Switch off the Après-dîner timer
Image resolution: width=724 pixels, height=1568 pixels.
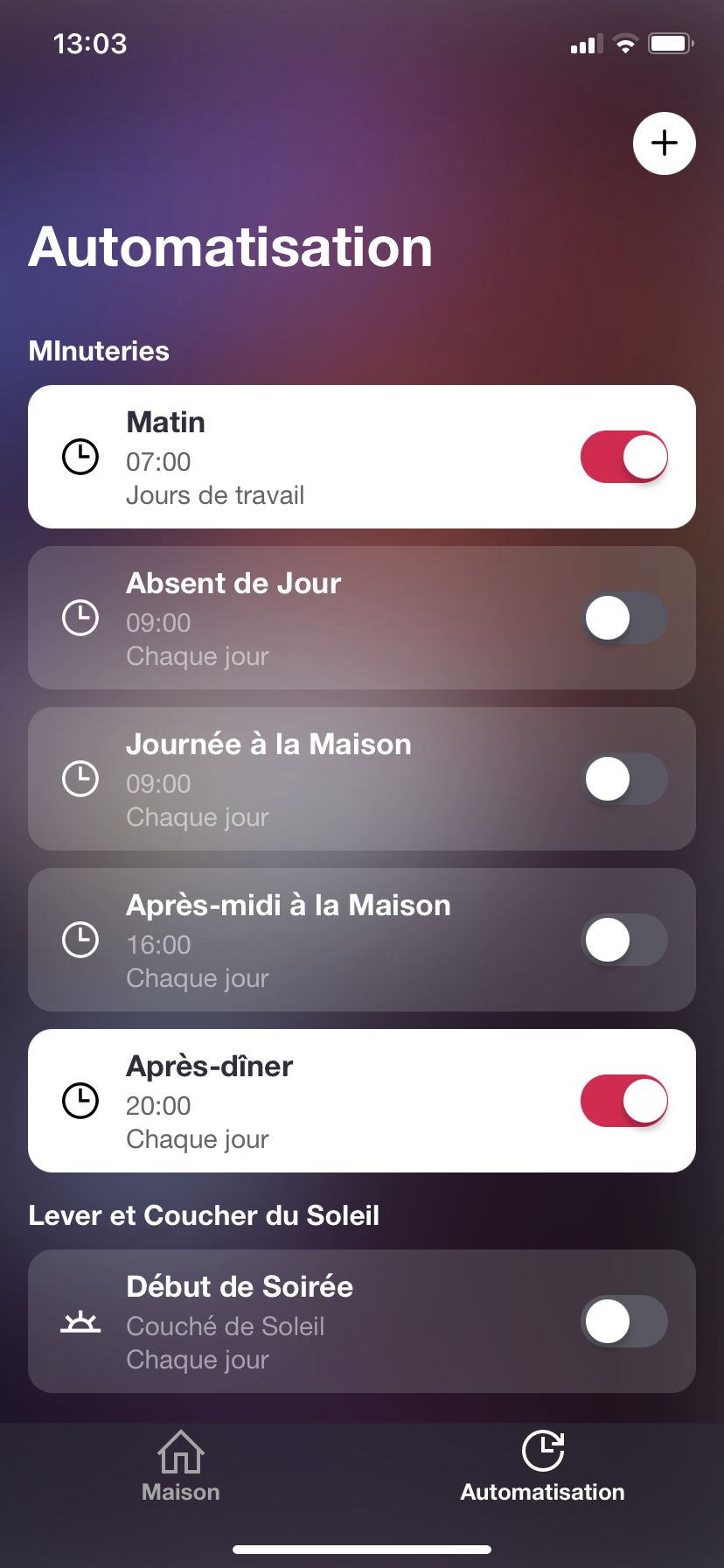click(x=624, y=1101)
